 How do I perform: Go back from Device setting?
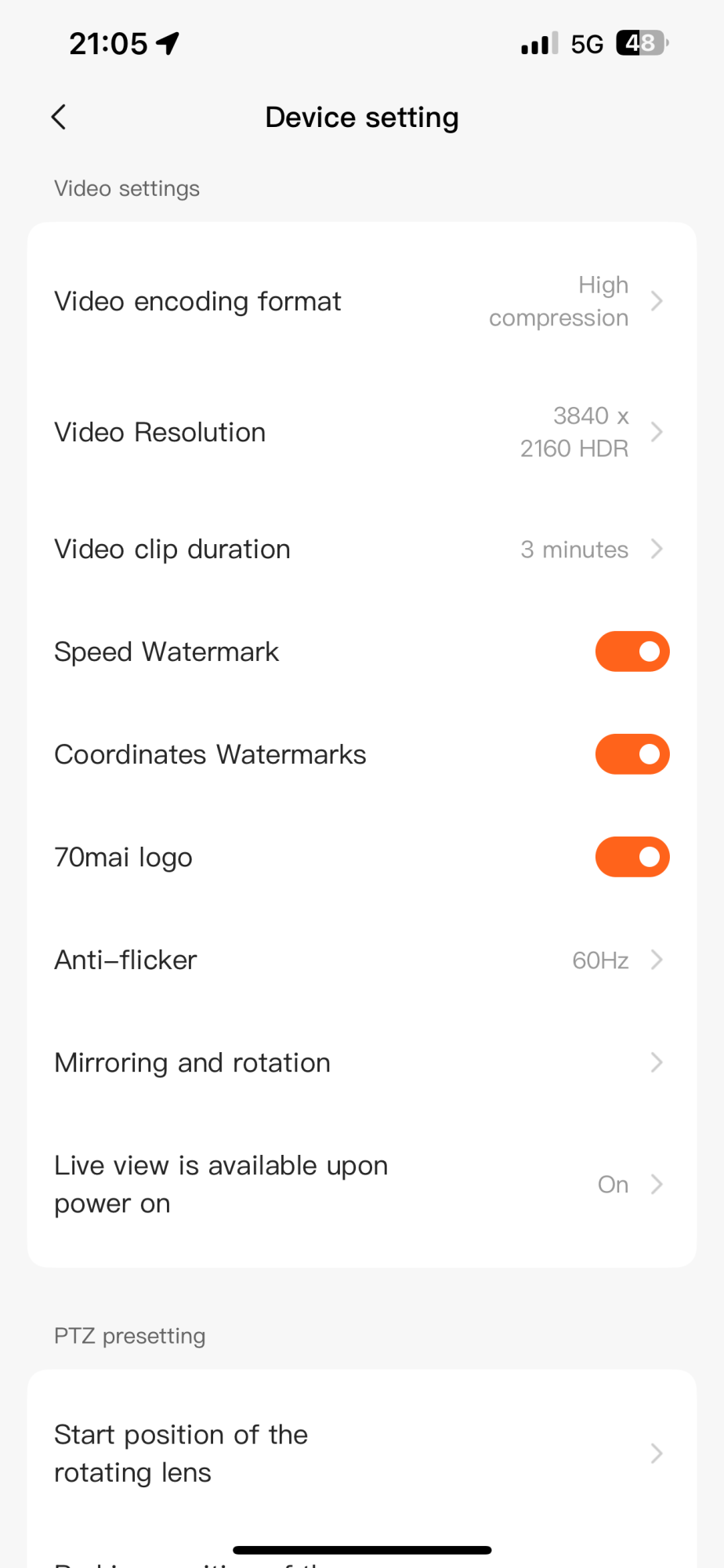pos(59,118)
